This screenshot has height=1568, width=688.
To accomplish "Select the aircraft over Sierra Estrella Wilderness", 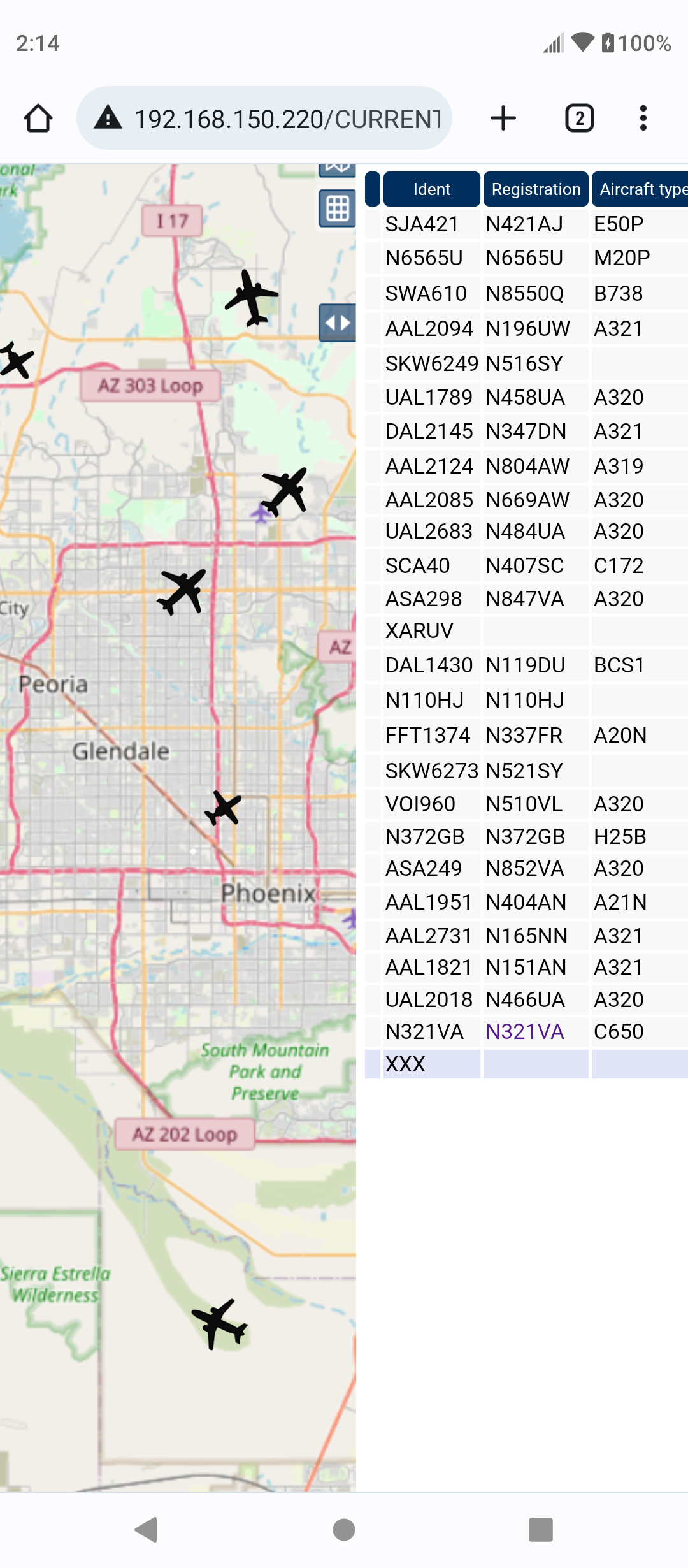I will 219,1323.
